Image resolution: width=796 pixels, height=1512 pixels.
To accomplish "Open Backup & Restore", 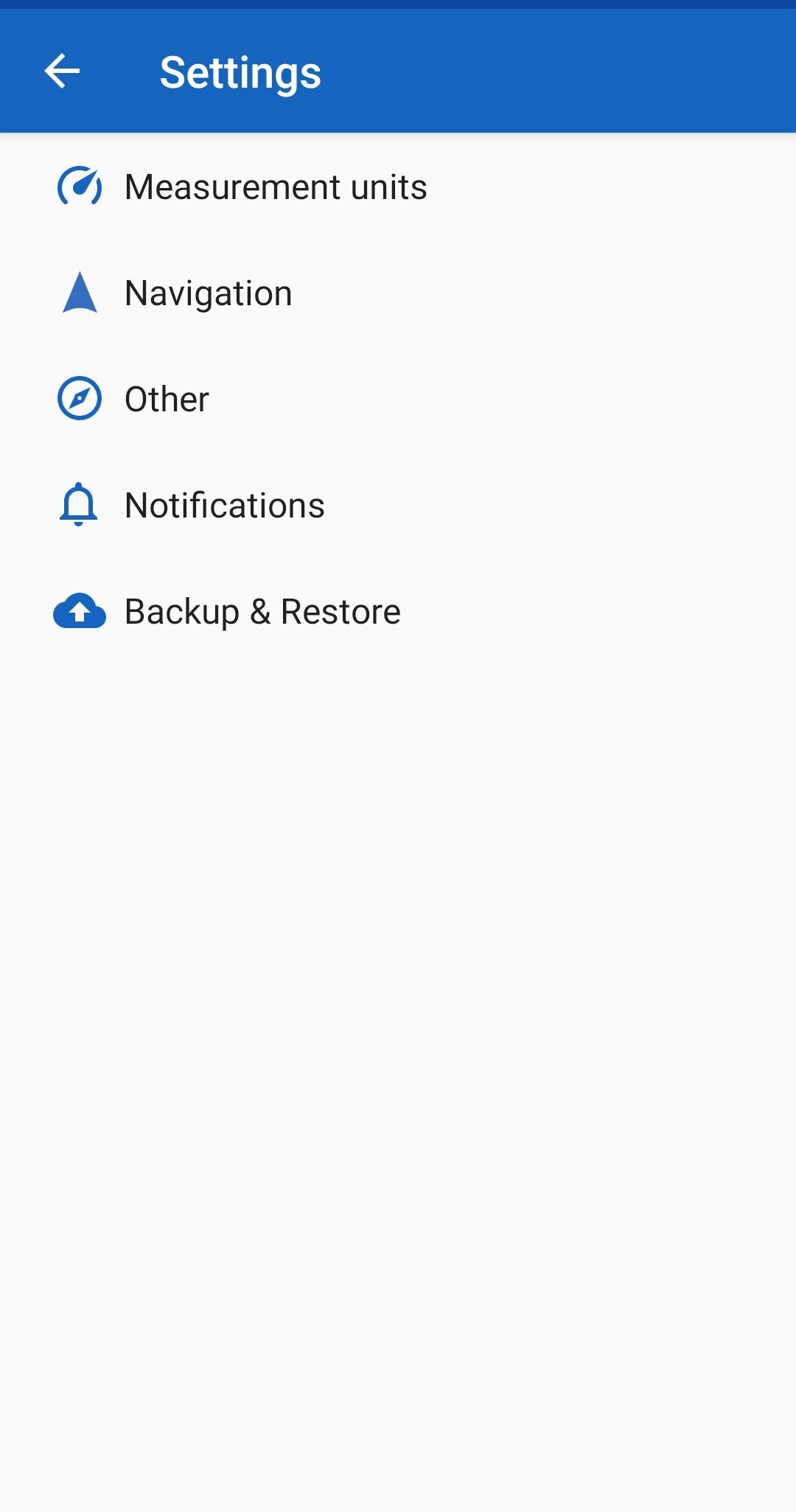I will 262,612.
